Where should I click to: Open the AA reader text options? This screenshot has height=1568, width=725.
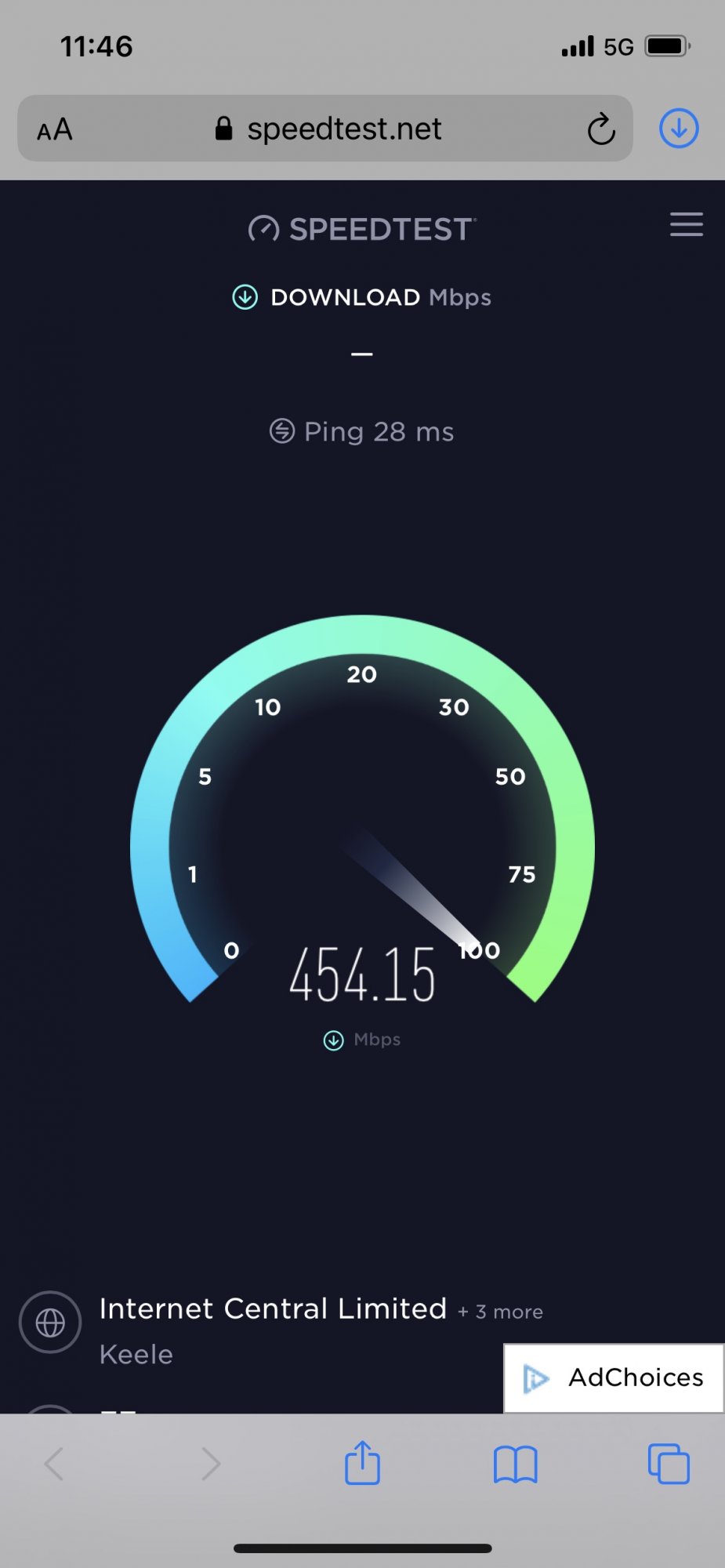coord(55,129)
